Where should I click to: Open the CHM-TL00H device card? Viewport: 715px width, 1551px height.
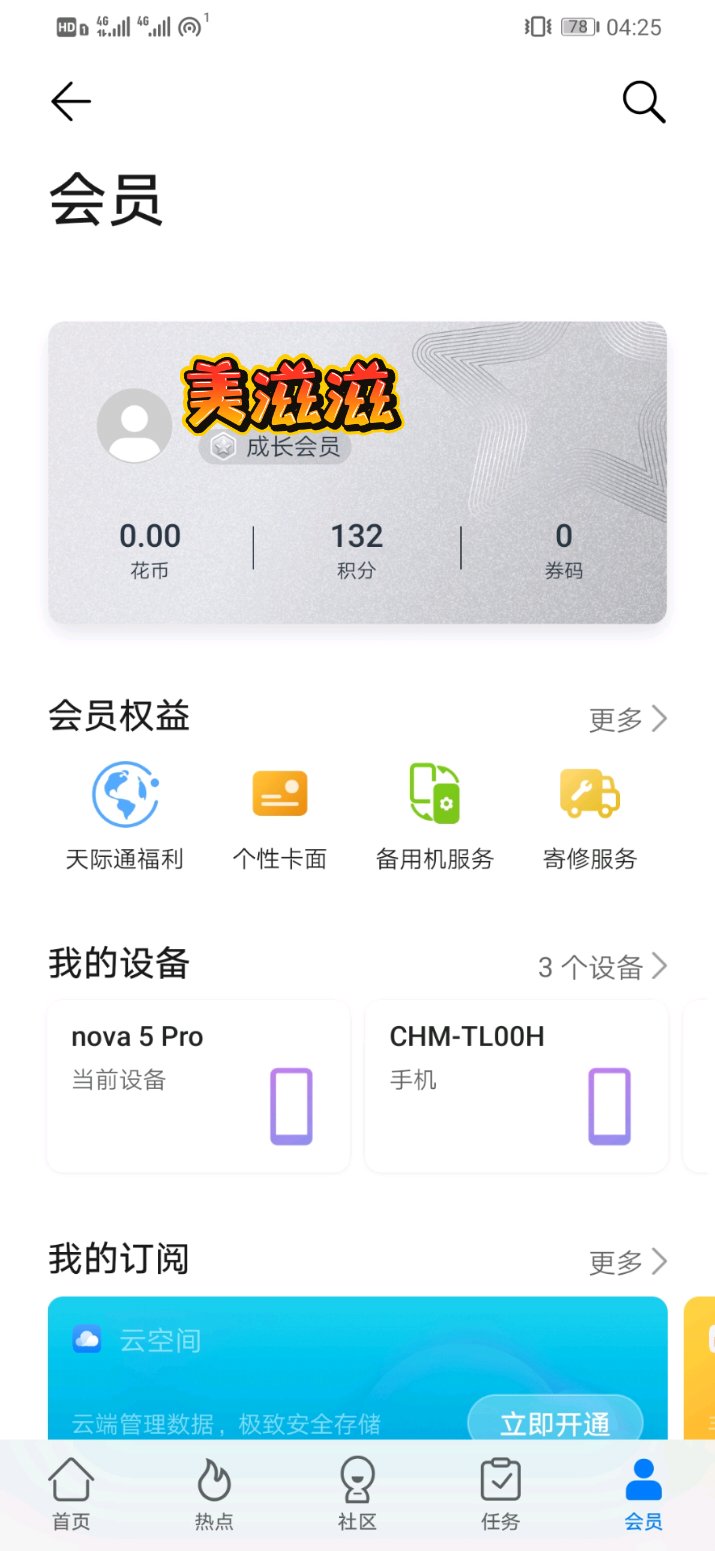tap(516, 1085)
